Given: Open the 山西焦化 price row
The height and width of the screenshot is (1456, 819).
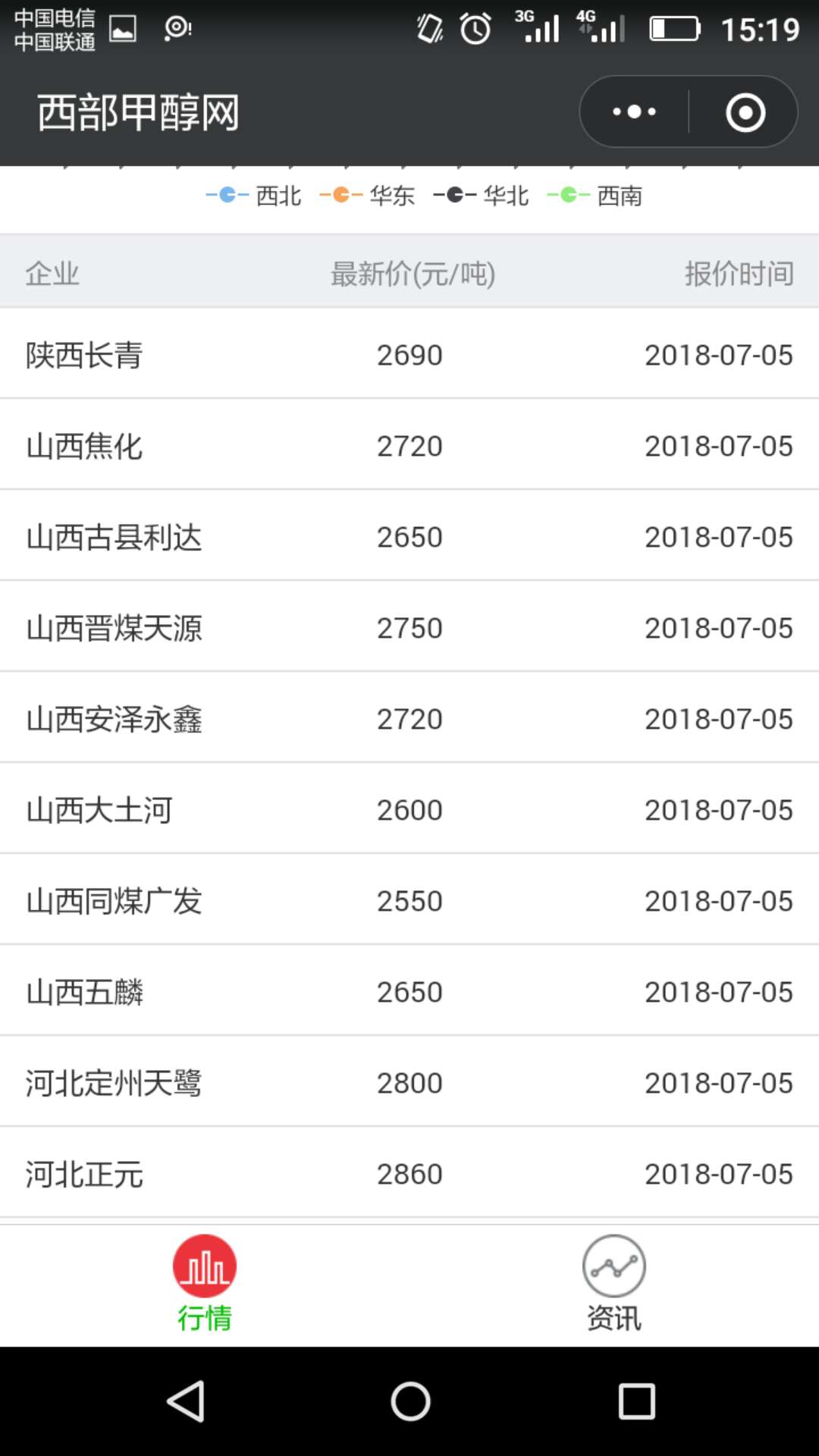Looking at the screenshot, I should tap(409, 444).
